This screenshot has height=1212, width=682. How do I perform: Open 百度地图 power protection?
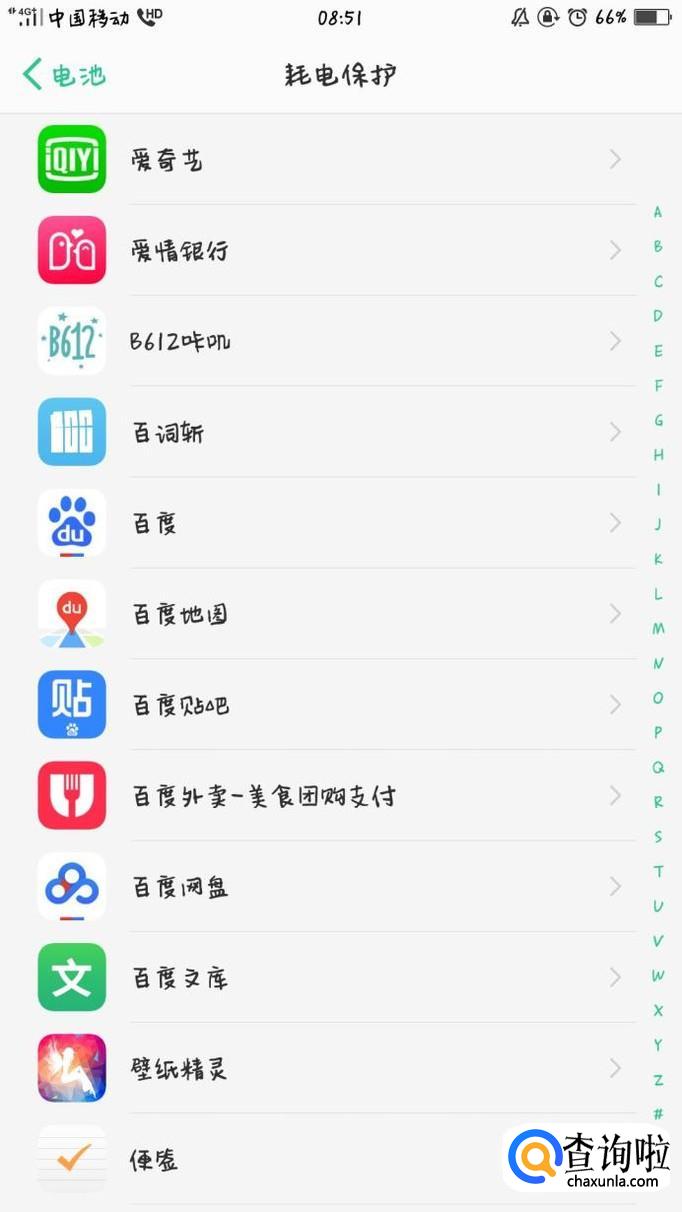coord(330,614)
